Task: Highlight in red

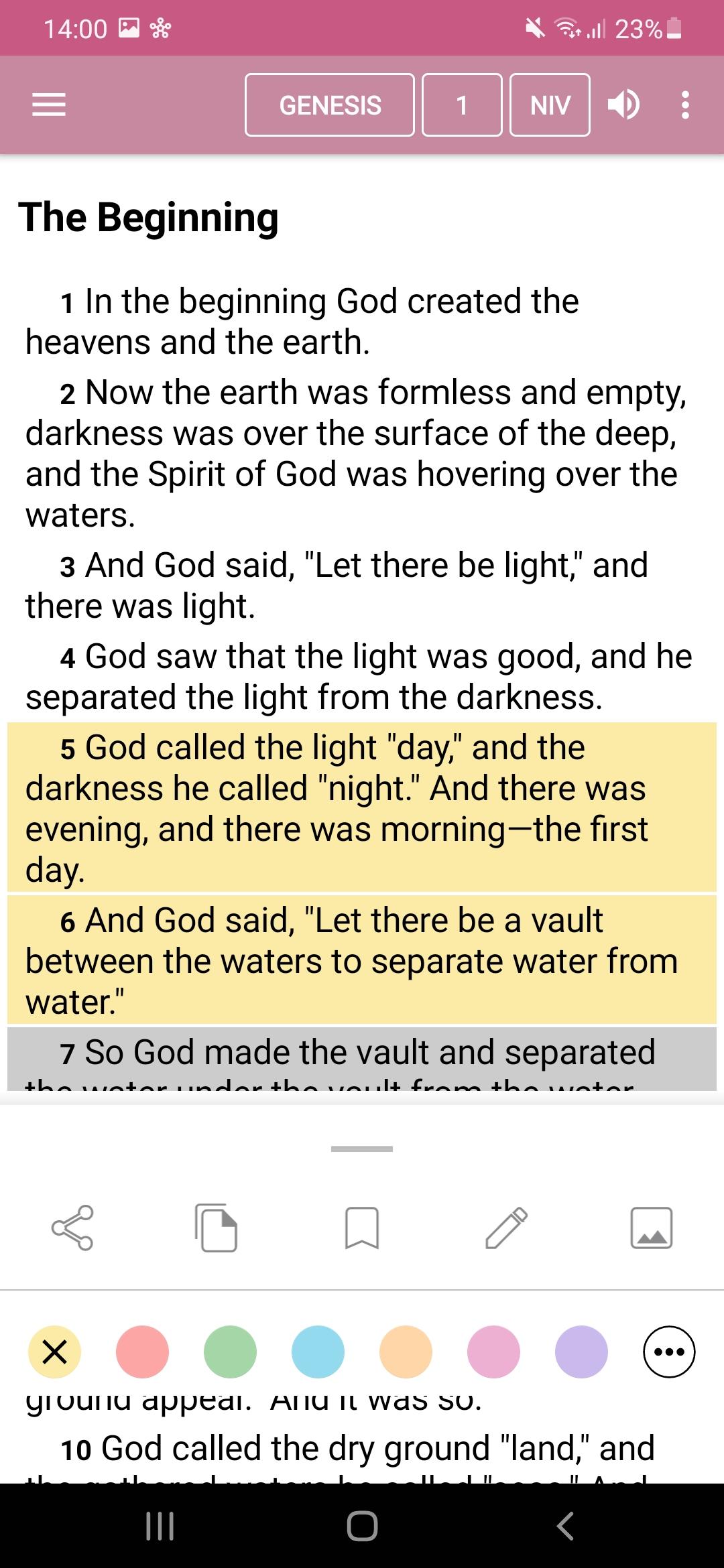Action: [142, 1352]
